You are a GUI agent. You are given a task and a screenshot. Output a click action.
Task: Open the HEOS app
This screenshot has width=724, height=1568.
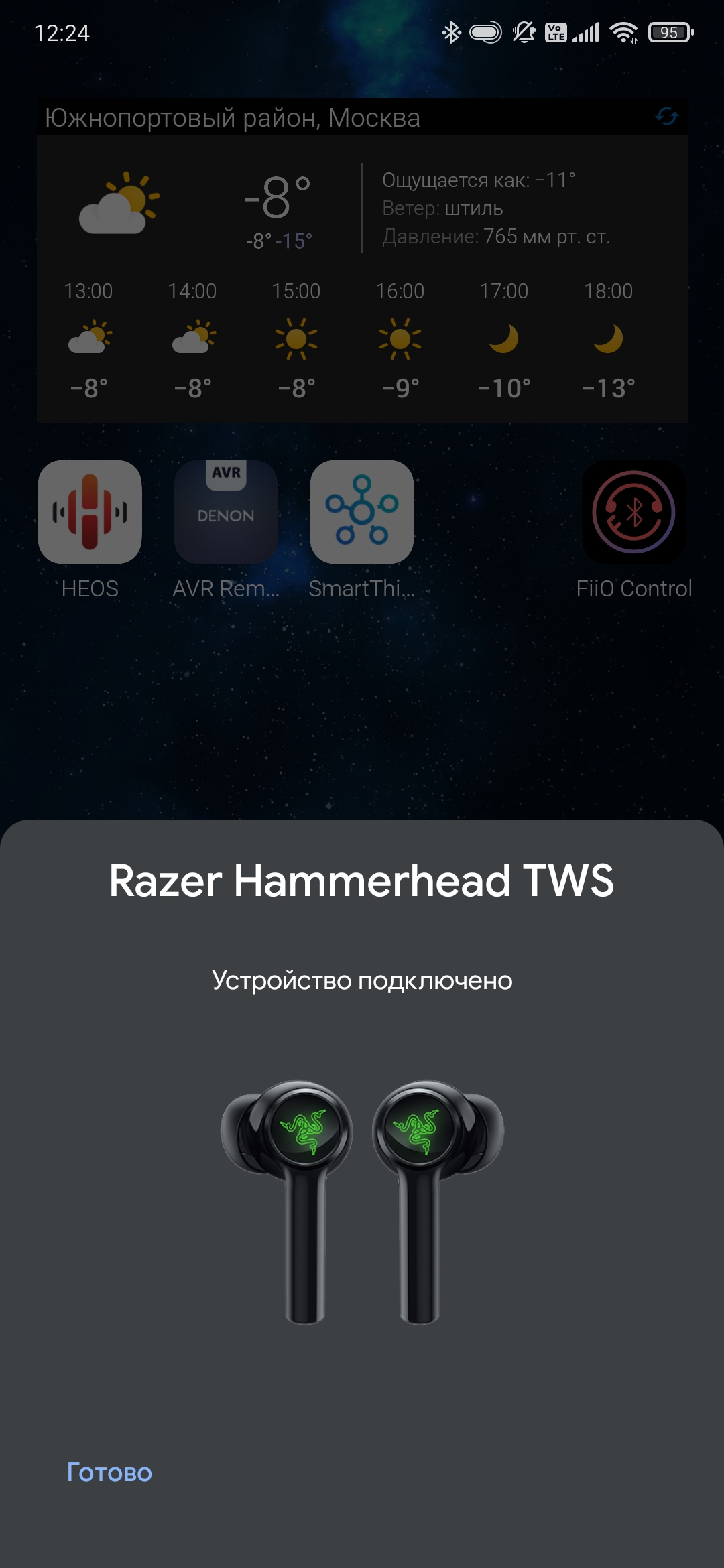pos(90,513)
